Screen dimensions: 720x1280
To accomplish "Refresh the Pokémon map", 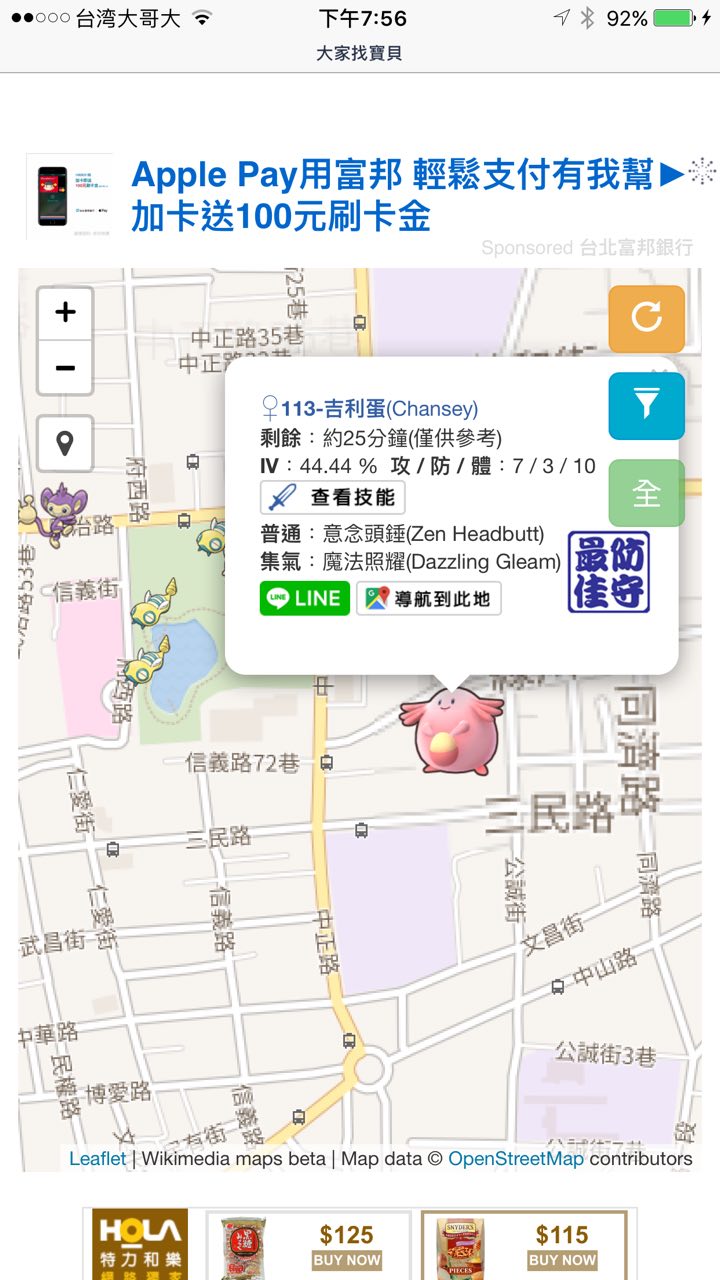I will [x=647, y=318].
